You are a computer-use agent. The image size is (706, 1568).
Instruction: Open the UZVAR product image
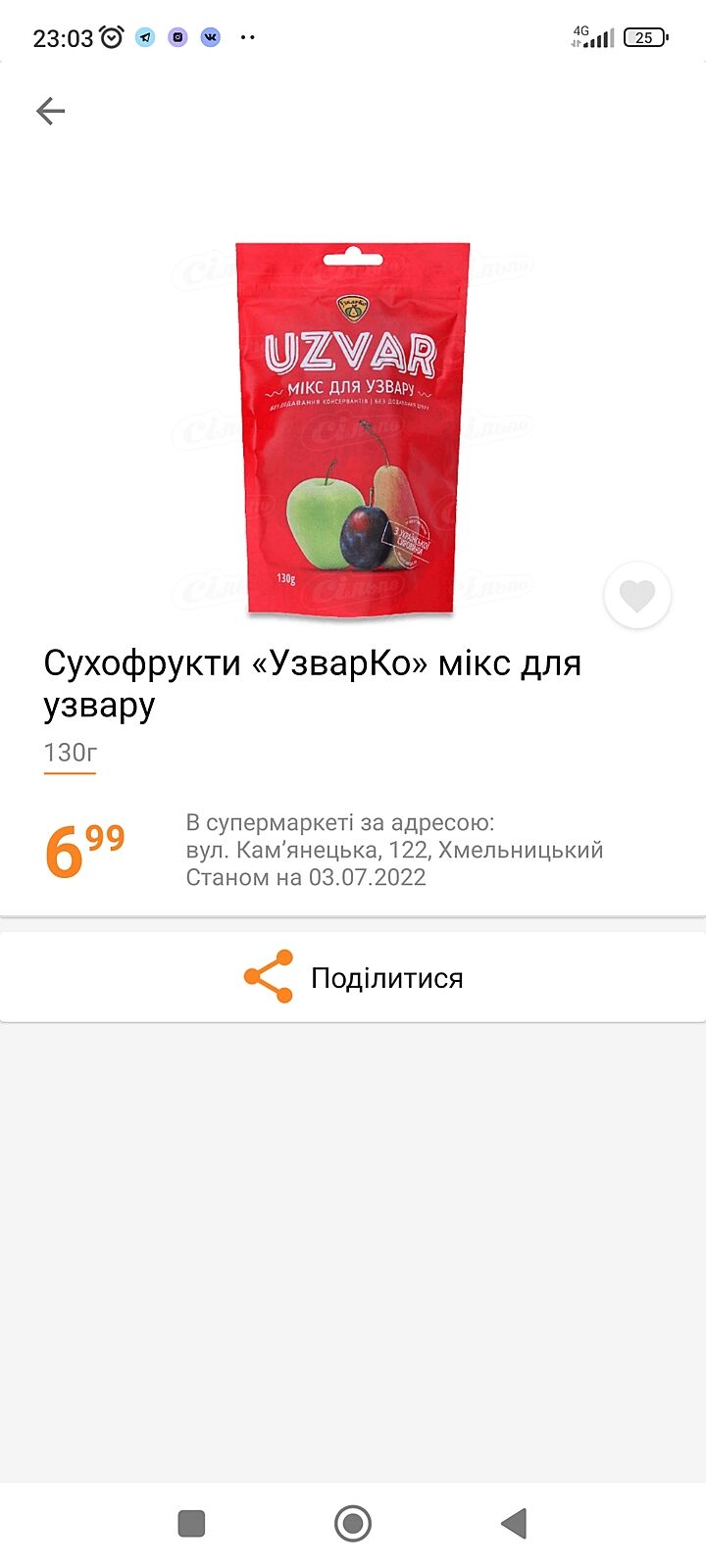[x=352, y=431]
